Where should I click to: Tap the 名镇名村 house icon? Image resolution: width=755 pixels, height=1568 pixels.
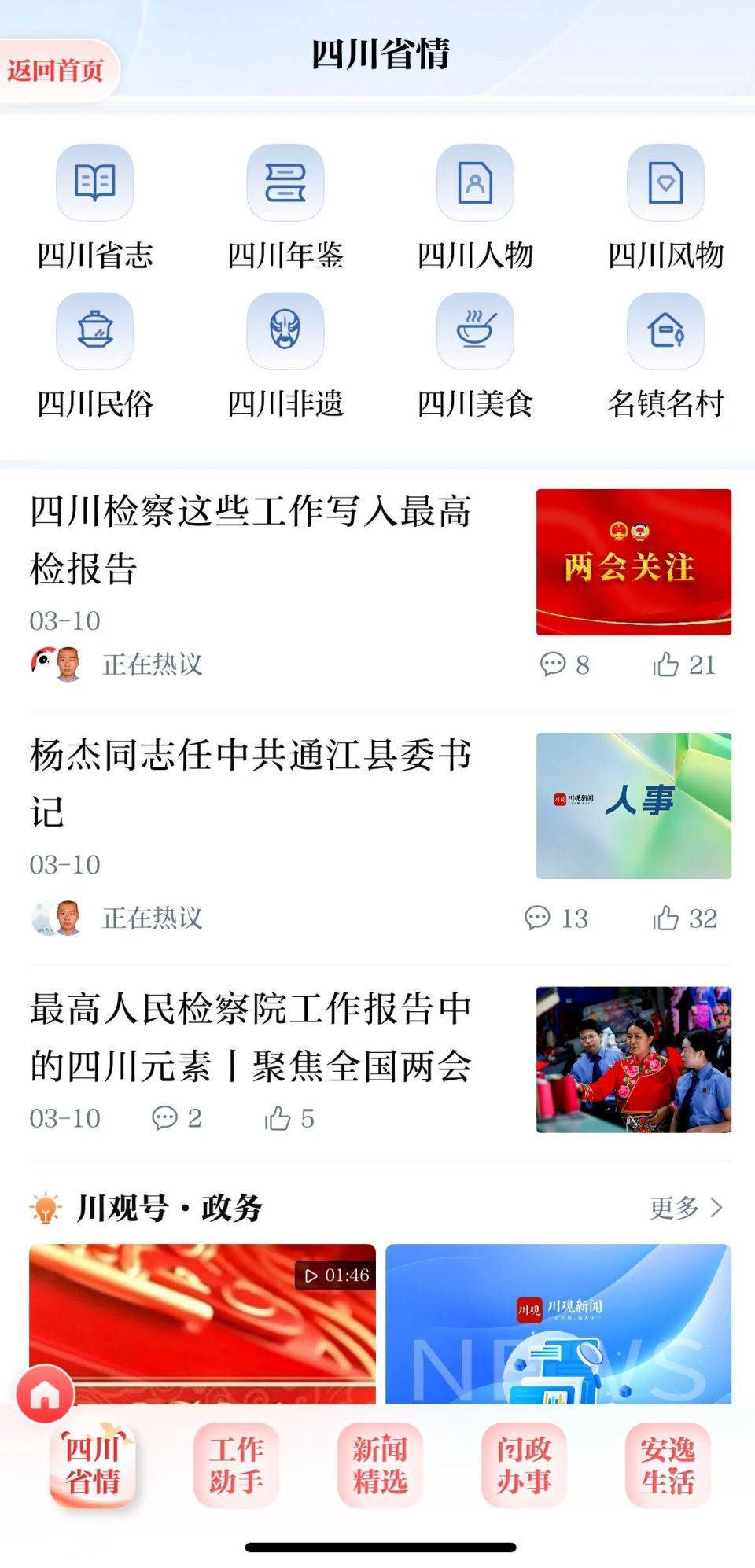(x=665, y=332)
